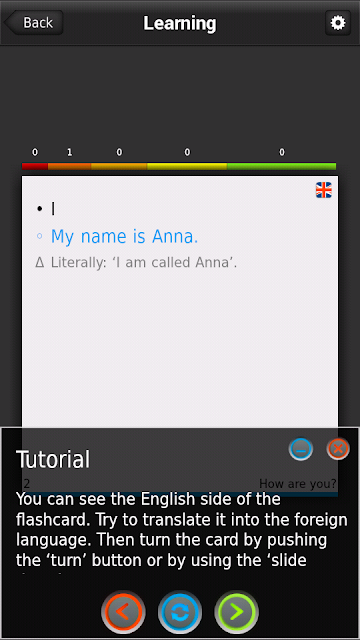Image resolution: width=360 pixels, height=640 pixels.
Task: Tap the red left arrow button
Action: click(x=123, y=611)
